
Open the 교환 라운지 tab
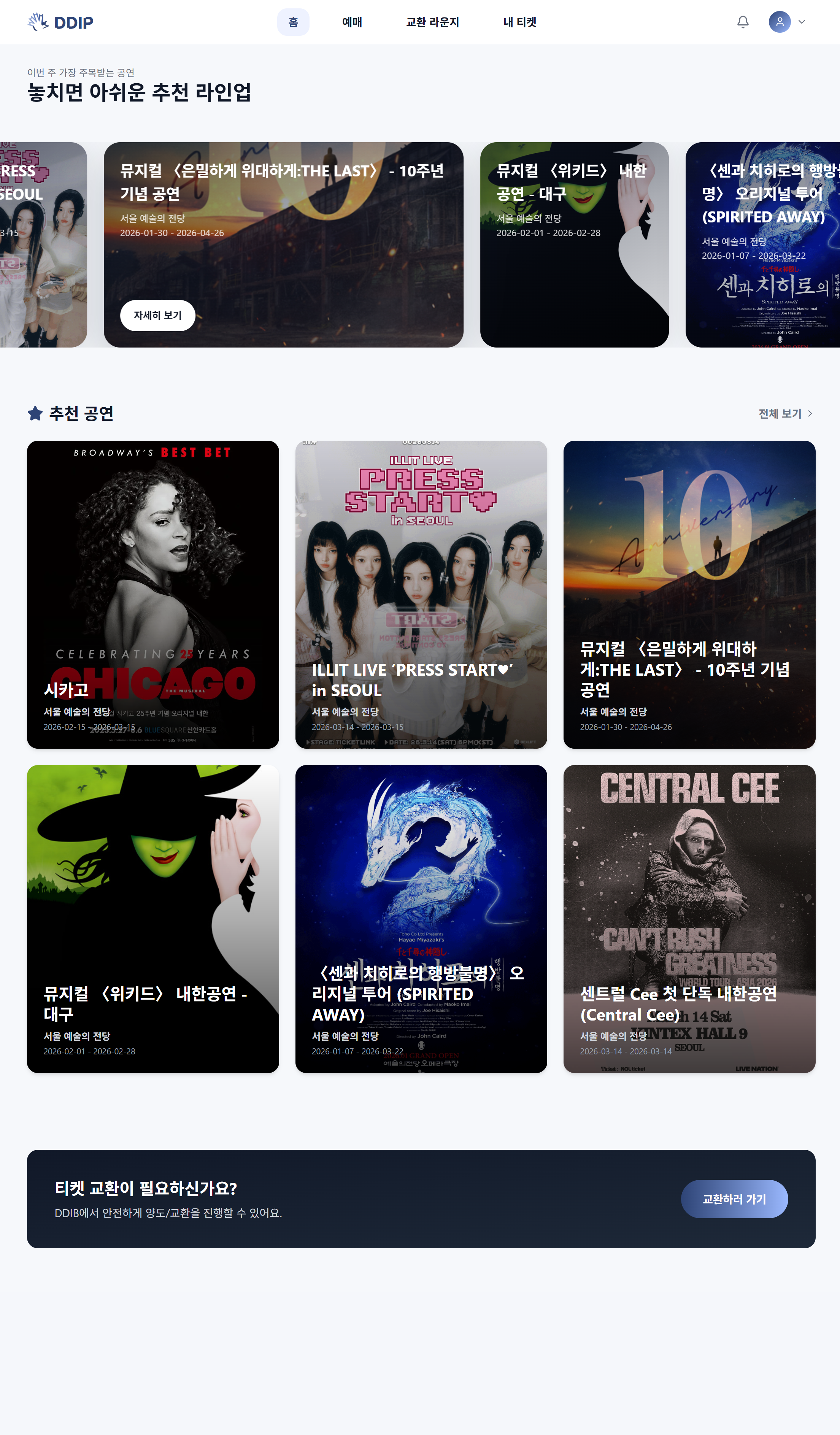(x=432, y=22)
